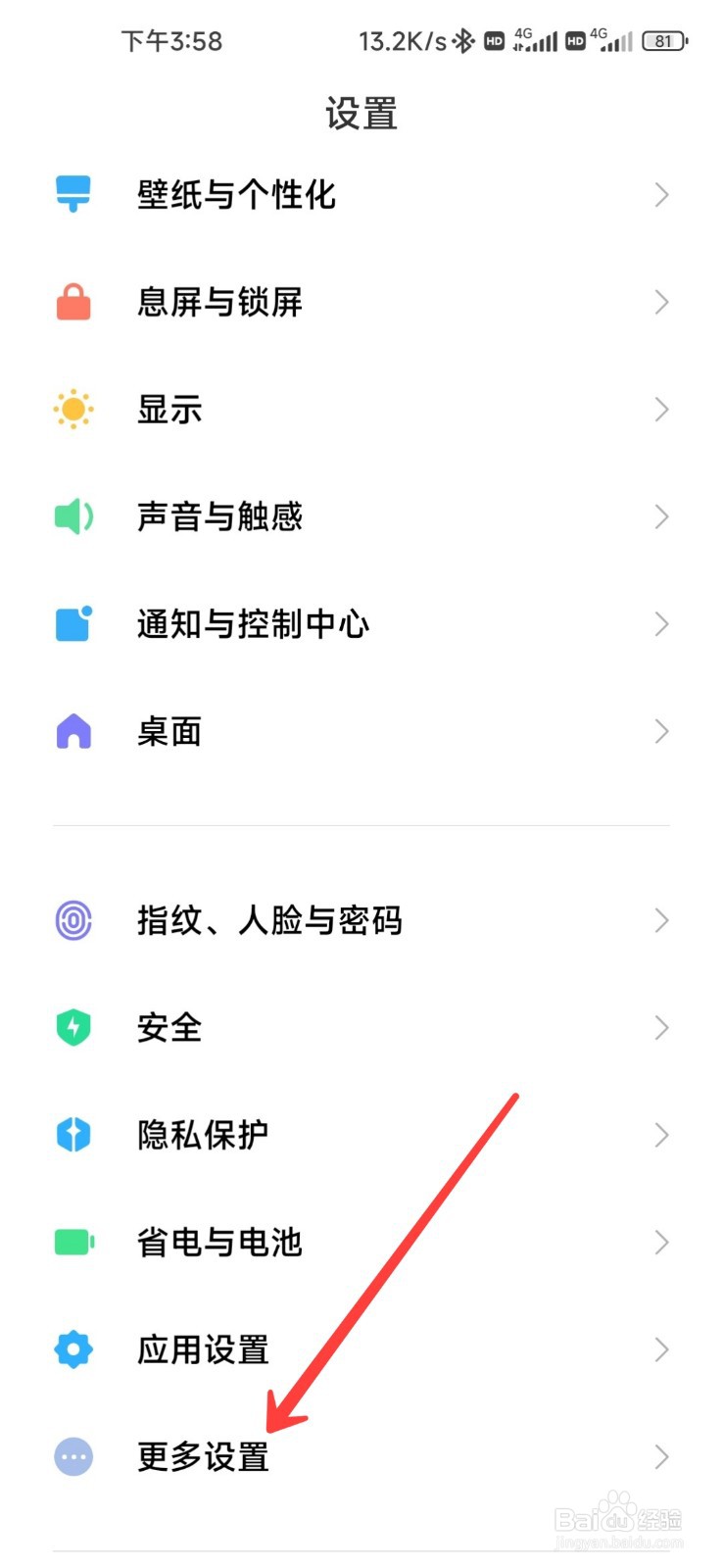Click the 声音与触感 speaker icon
Screen dimensions: 723x1568
(73, 516)
